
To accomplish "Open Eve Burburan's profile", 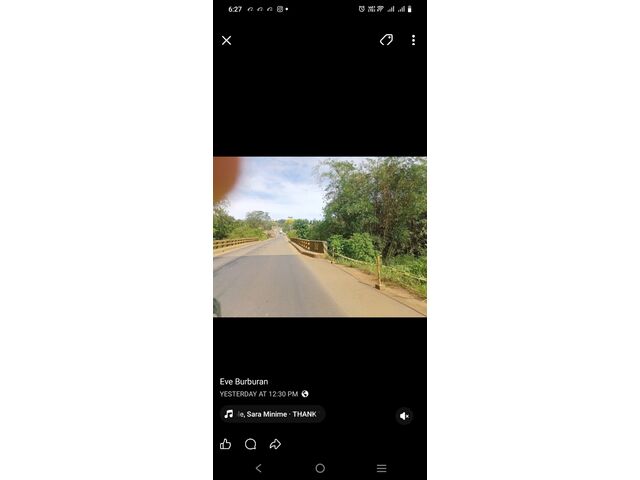I will (x=244, y=381).
